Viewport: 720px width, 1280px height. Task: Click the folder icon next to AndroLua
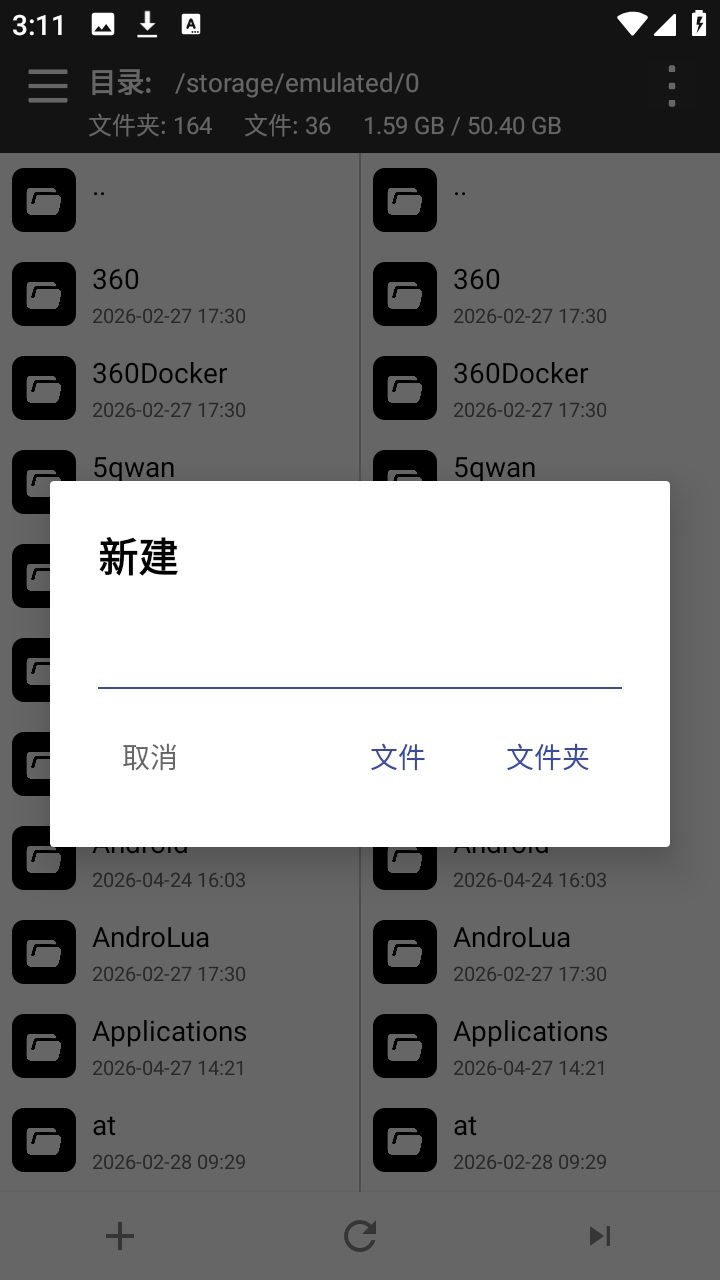(43, 952)
